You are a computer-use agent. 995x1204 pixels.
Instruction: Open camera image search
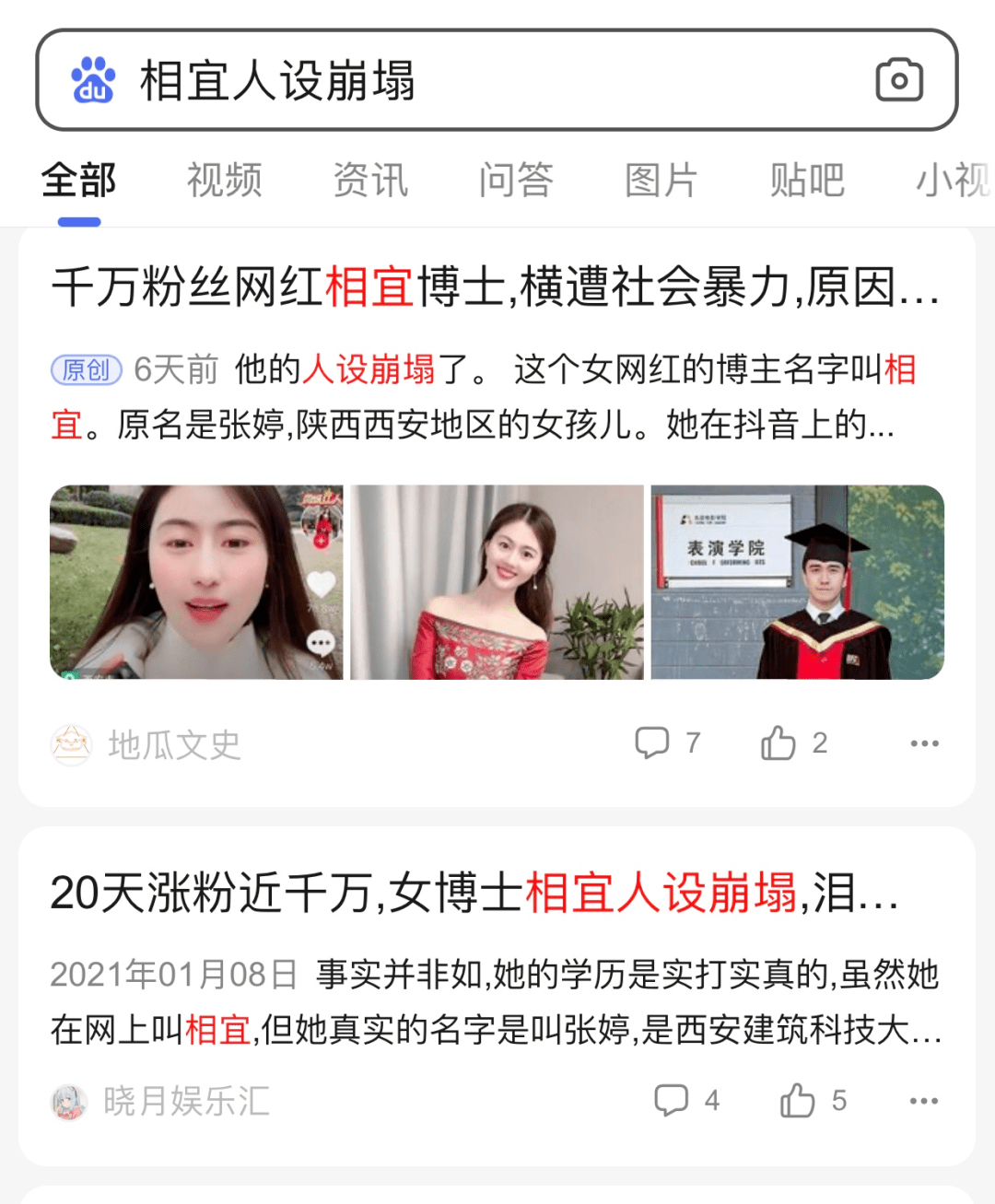coord(898,81)
